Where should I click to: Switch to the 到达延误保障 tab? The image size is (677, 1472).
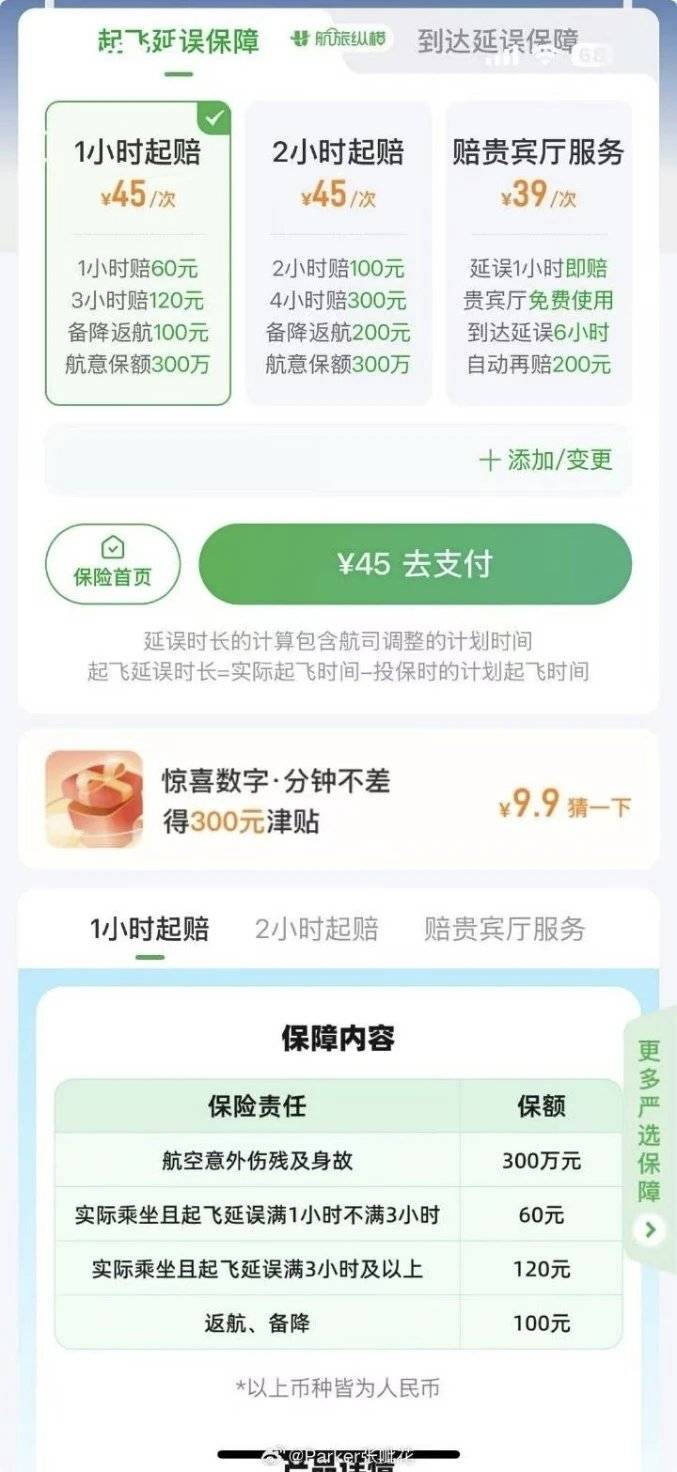click(497, 42)
